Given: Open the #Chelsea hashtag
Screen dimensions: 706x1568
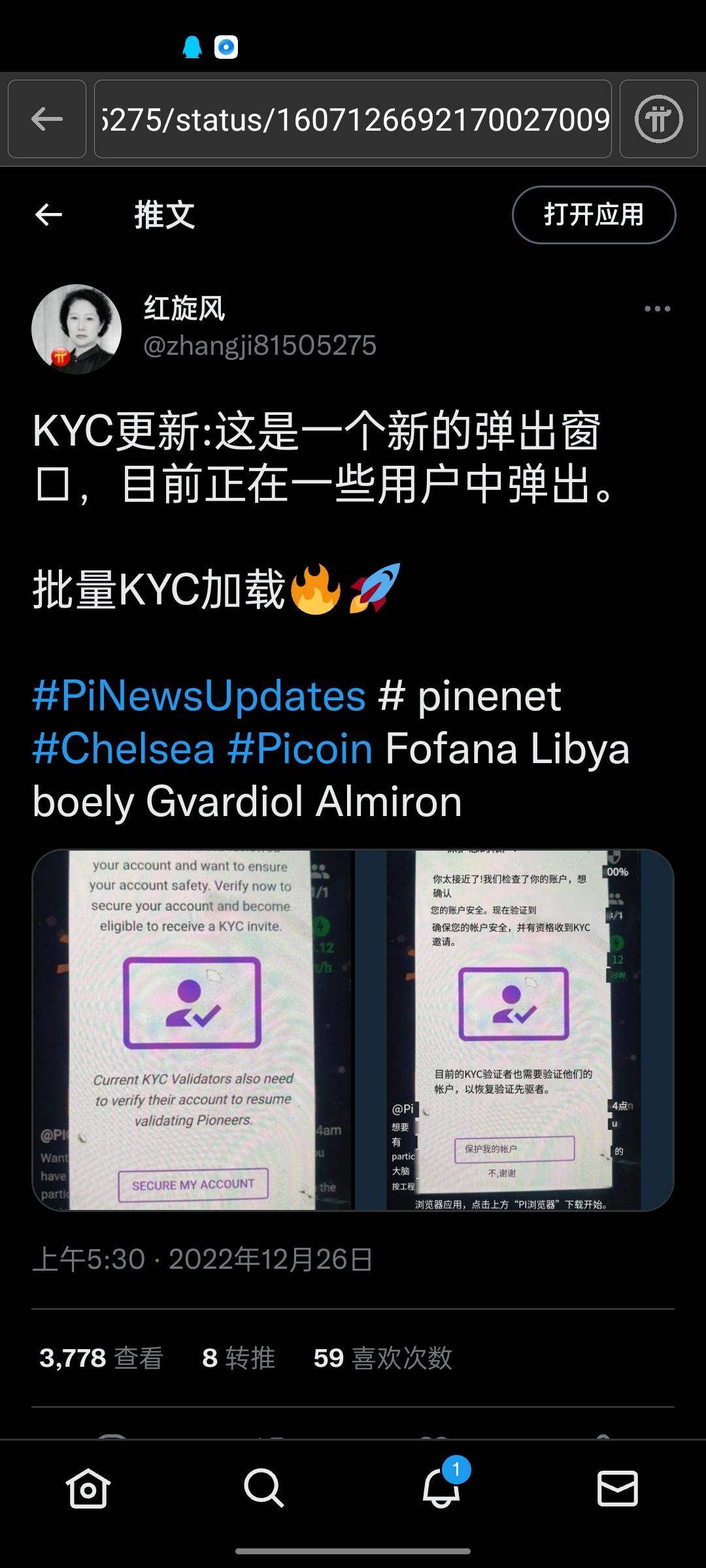Looking at the screenshot, I should 124,749.
